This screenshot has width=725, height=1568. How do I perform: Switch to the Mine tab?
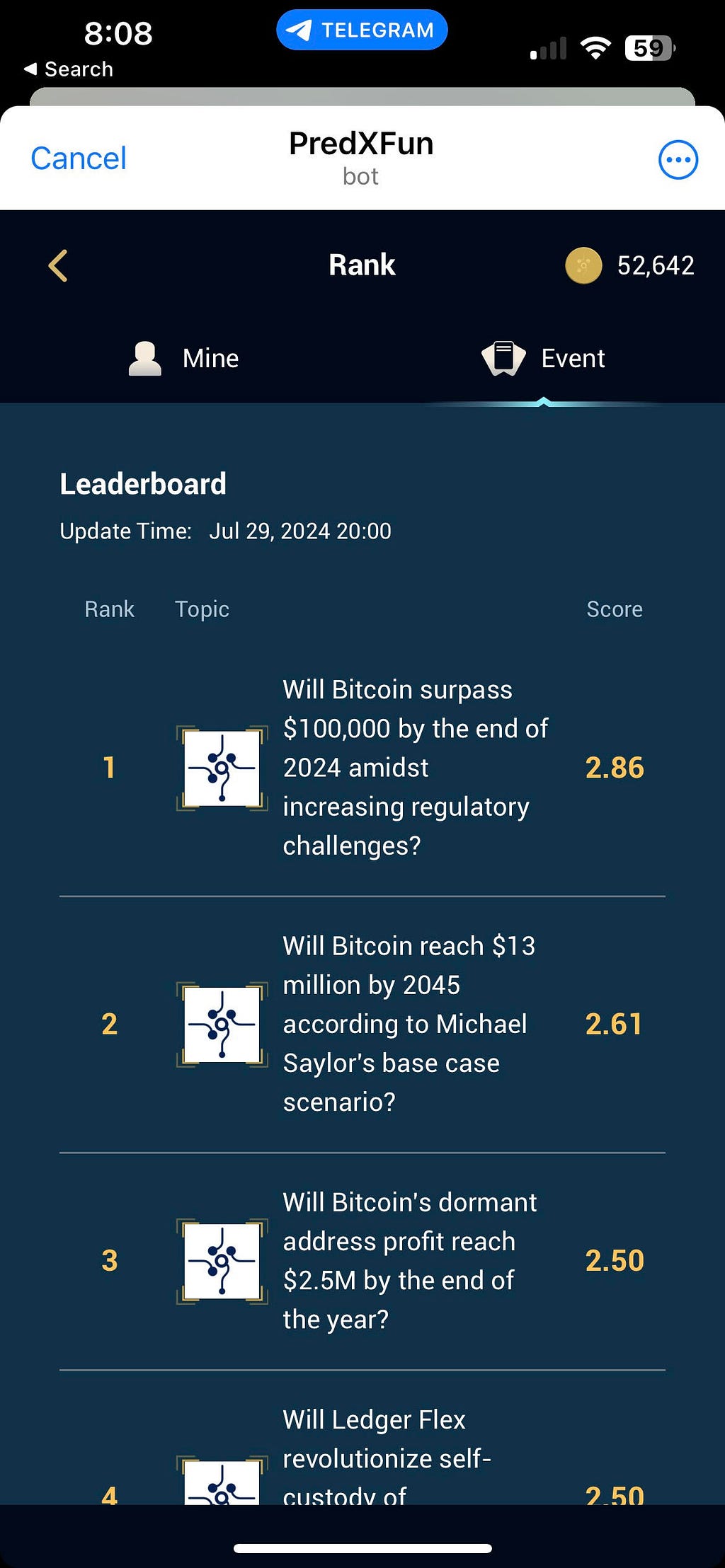pyautogui.click(x=183, y=358)
